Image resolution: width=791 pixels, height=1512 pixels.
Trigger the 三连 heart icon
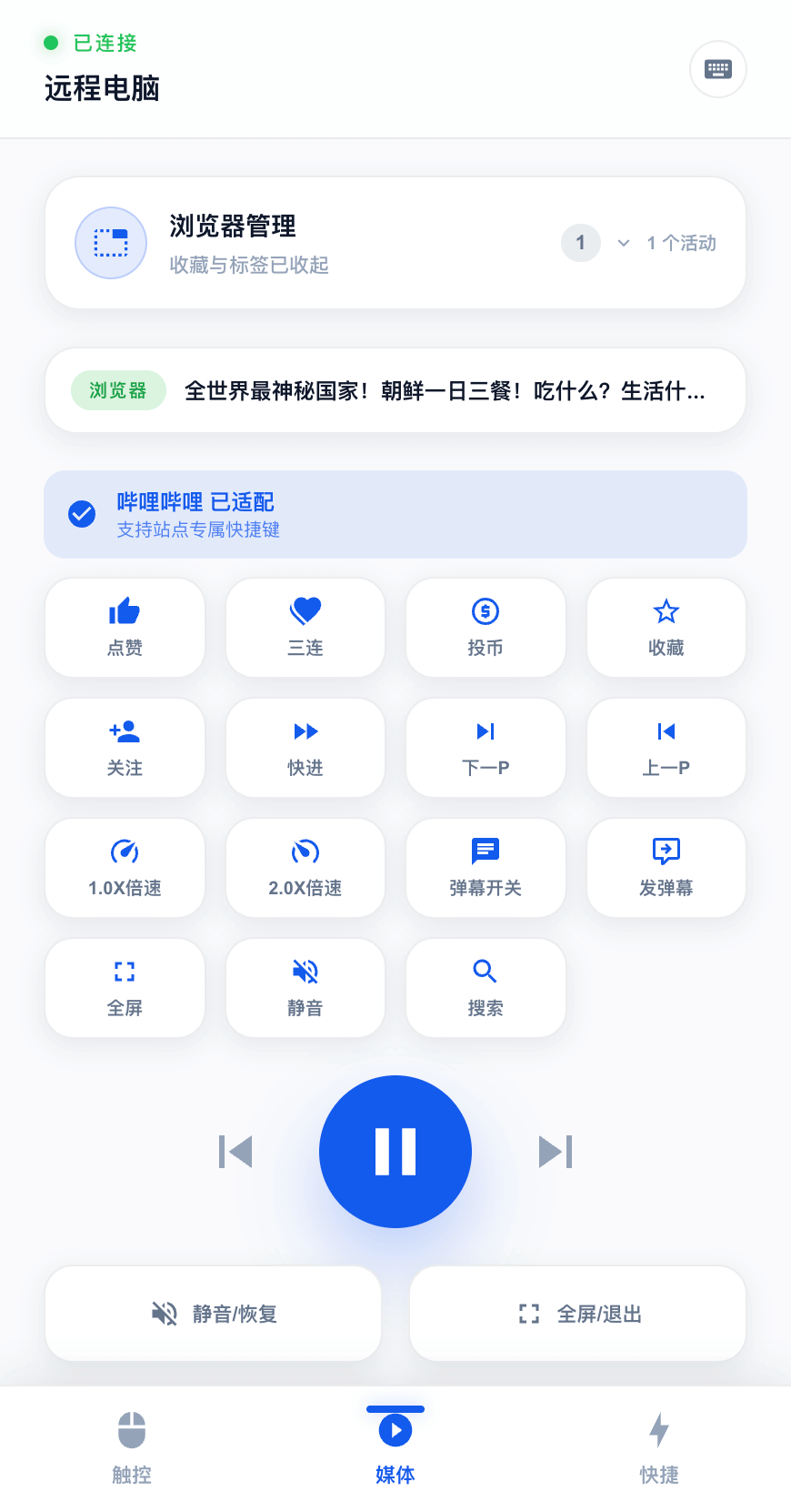pos(305,628)
